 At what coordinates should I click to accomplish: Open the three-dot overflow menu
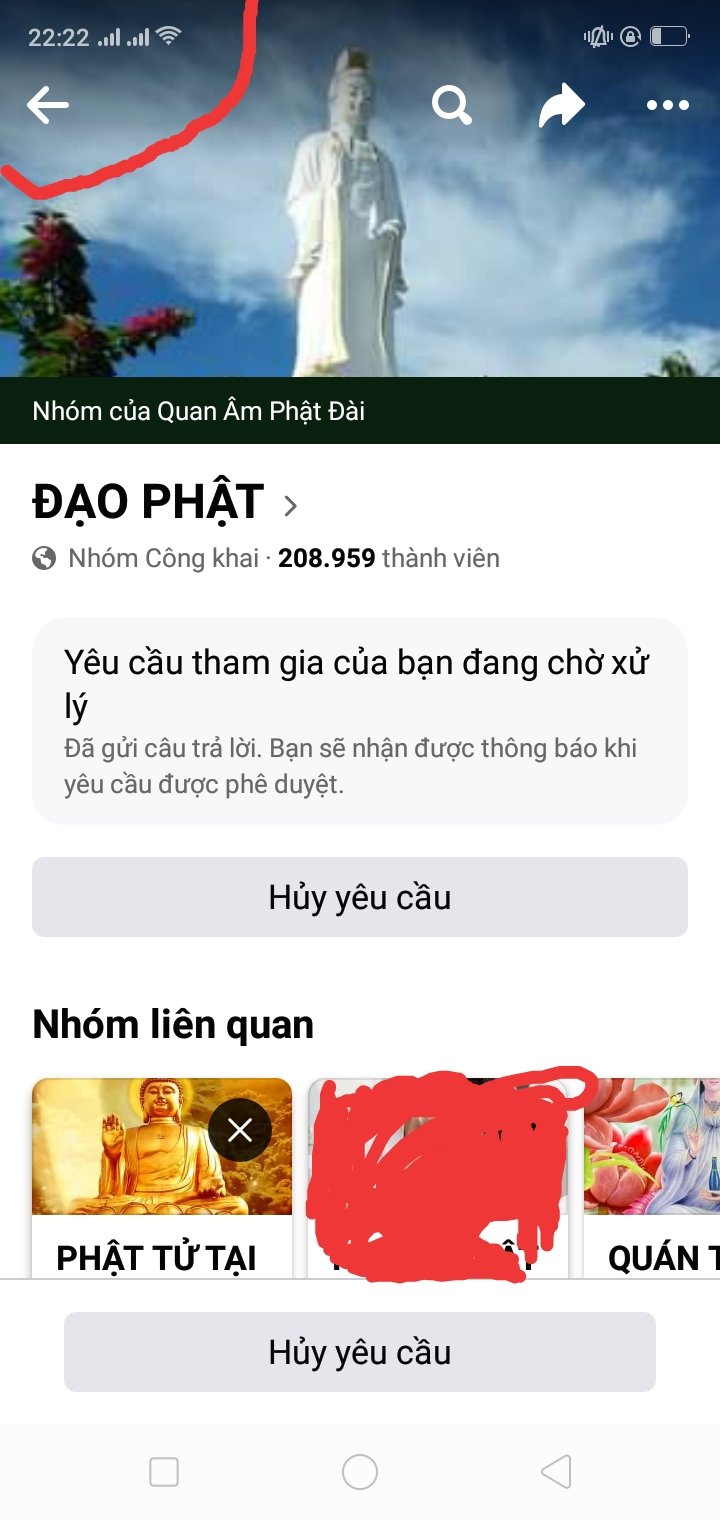(x=667, y=105)
